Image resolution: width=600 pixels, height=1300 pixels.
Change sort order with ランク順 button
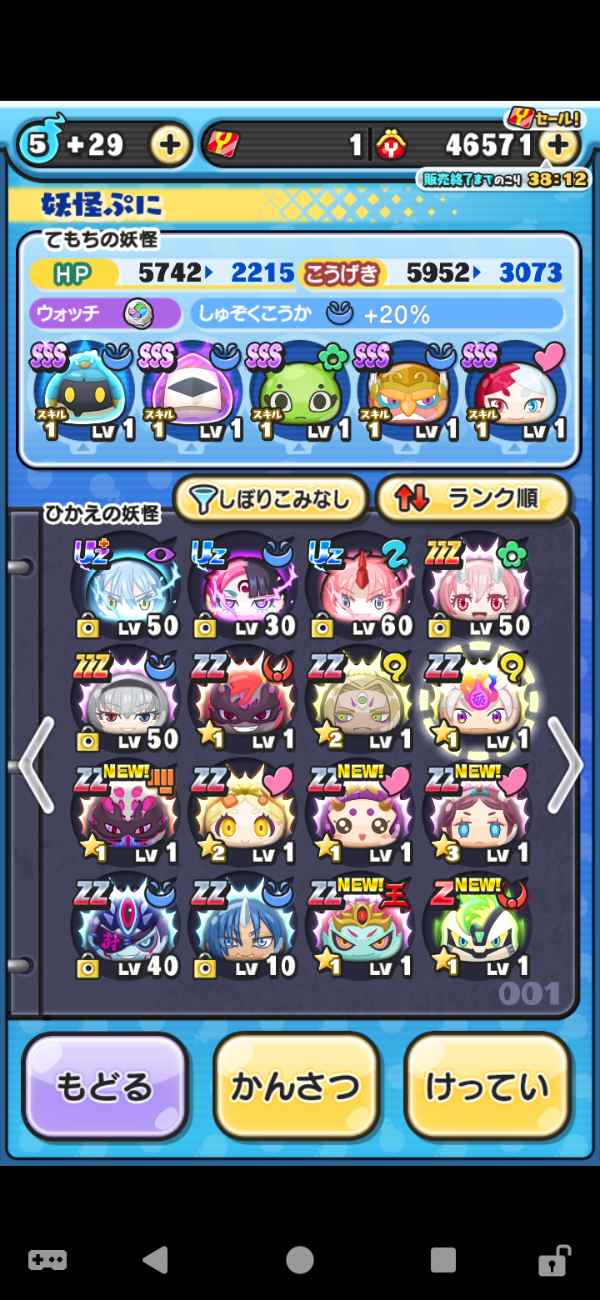(473, 499)
